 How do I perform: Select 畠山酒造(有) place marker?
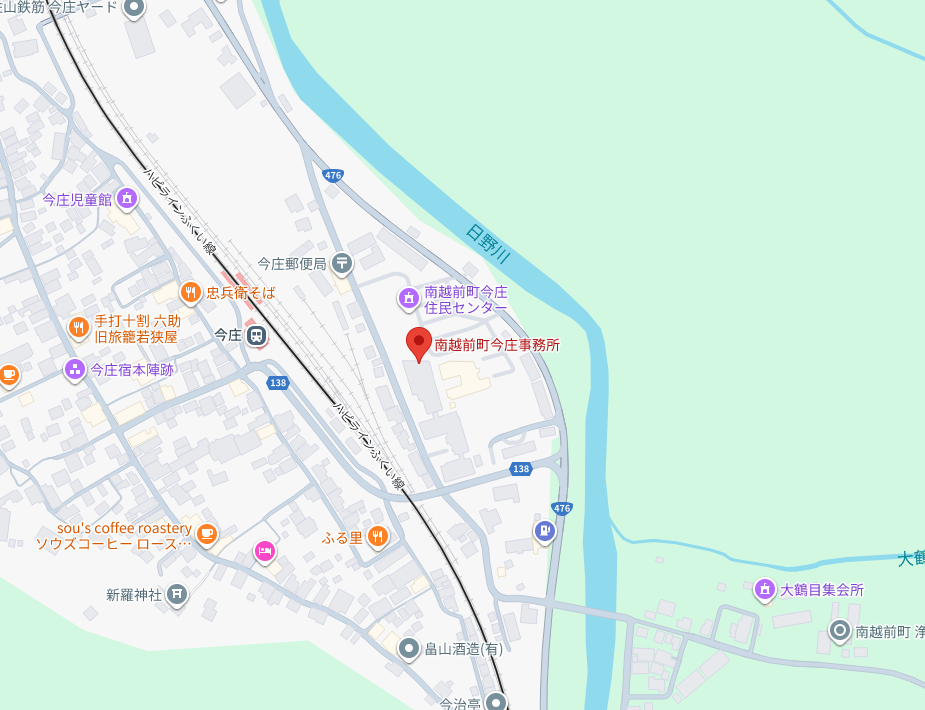click(x=408, y=649)
